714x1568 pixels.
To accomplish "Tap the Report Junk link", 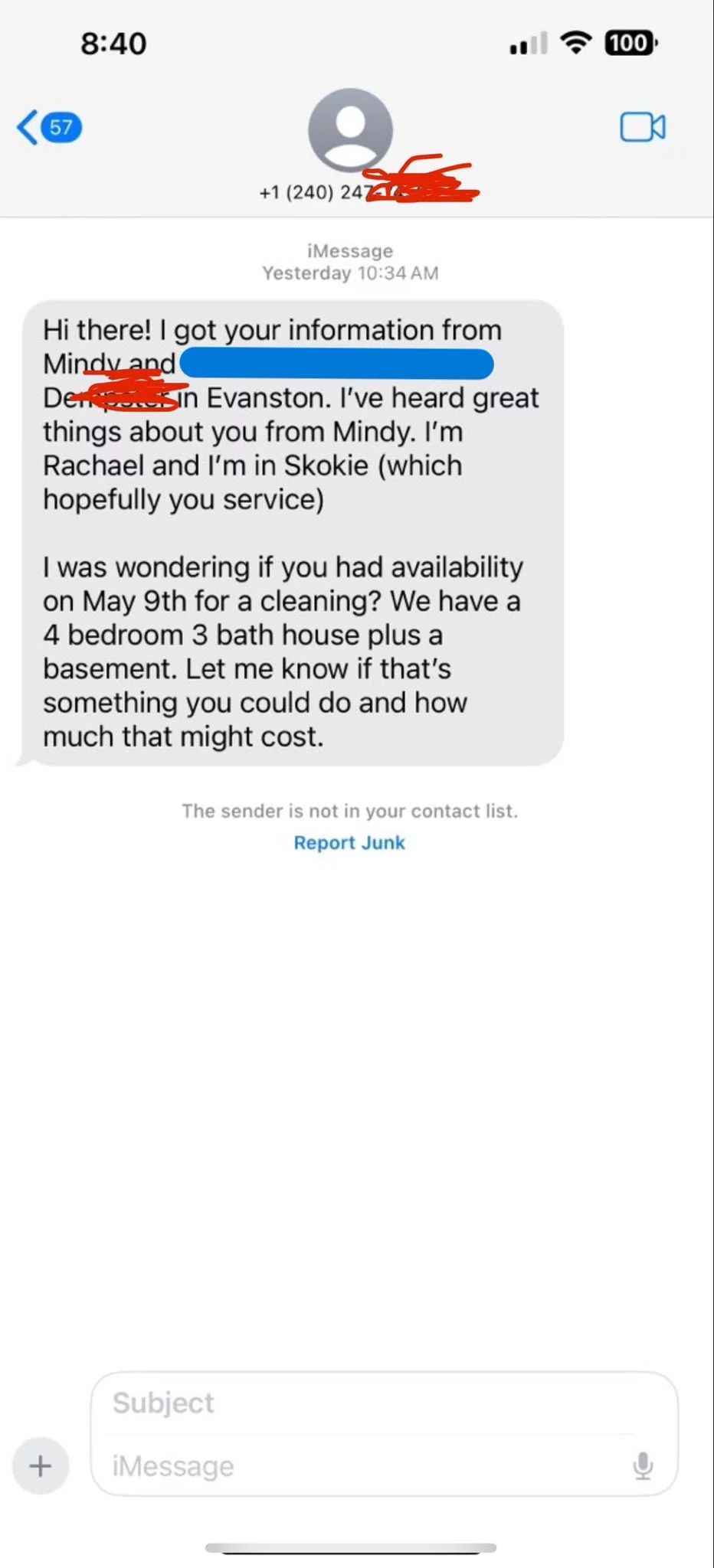I will [x=349, y=842].
